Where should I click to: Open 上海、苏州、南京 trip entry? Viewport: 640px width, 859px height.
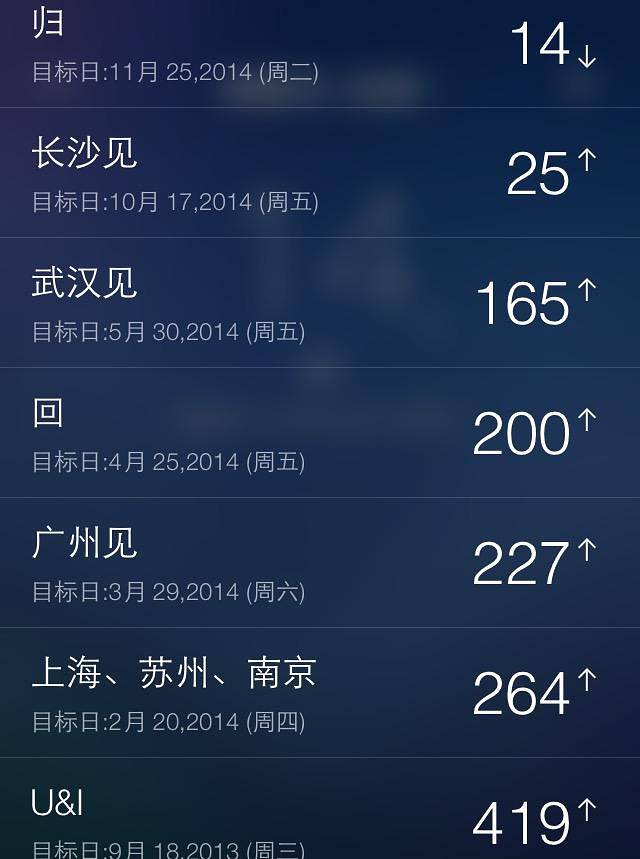(x=320, y=693)
